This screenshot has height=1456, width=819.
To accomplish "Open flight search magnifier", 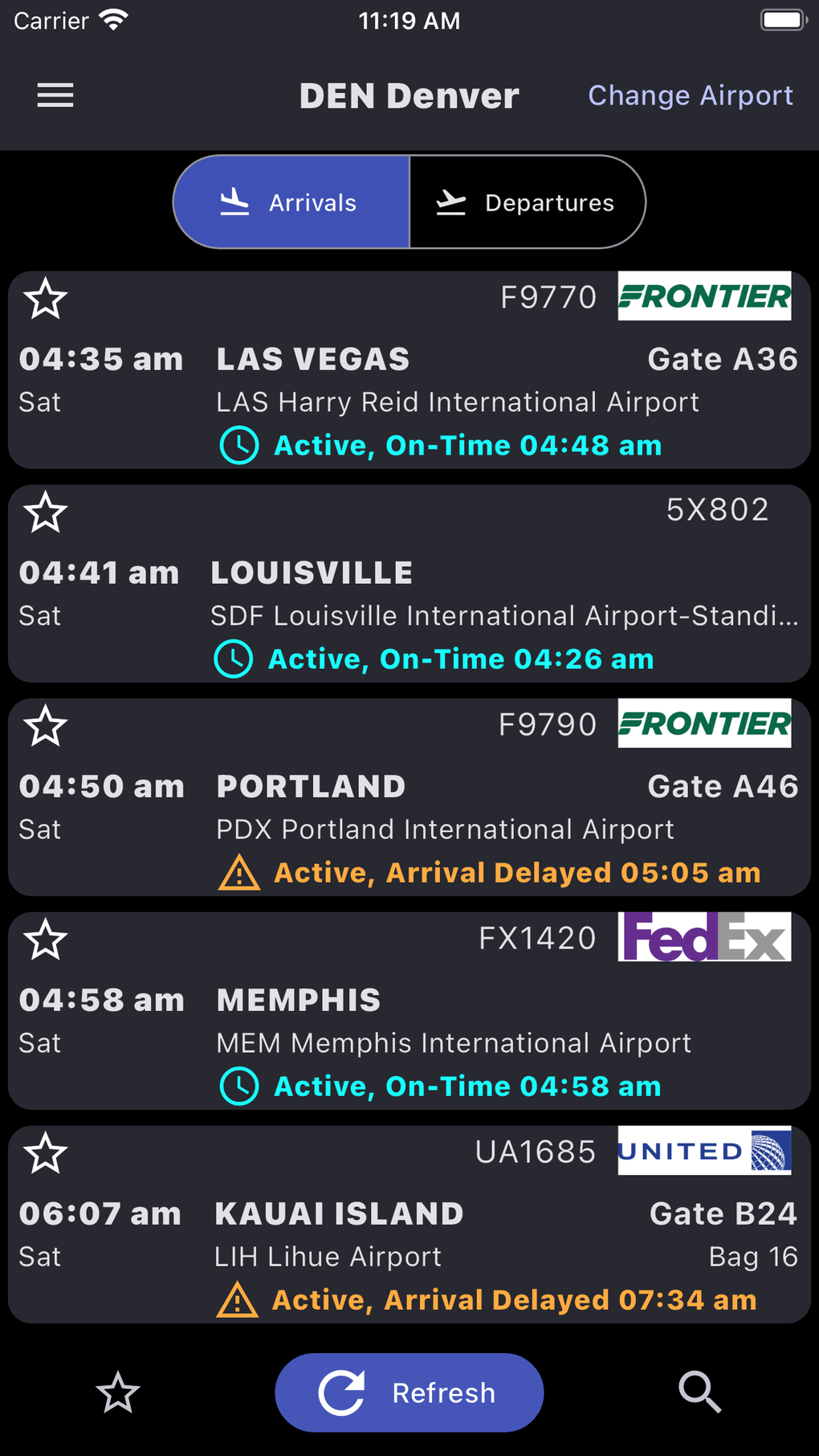I will [x=699, y=1393].
